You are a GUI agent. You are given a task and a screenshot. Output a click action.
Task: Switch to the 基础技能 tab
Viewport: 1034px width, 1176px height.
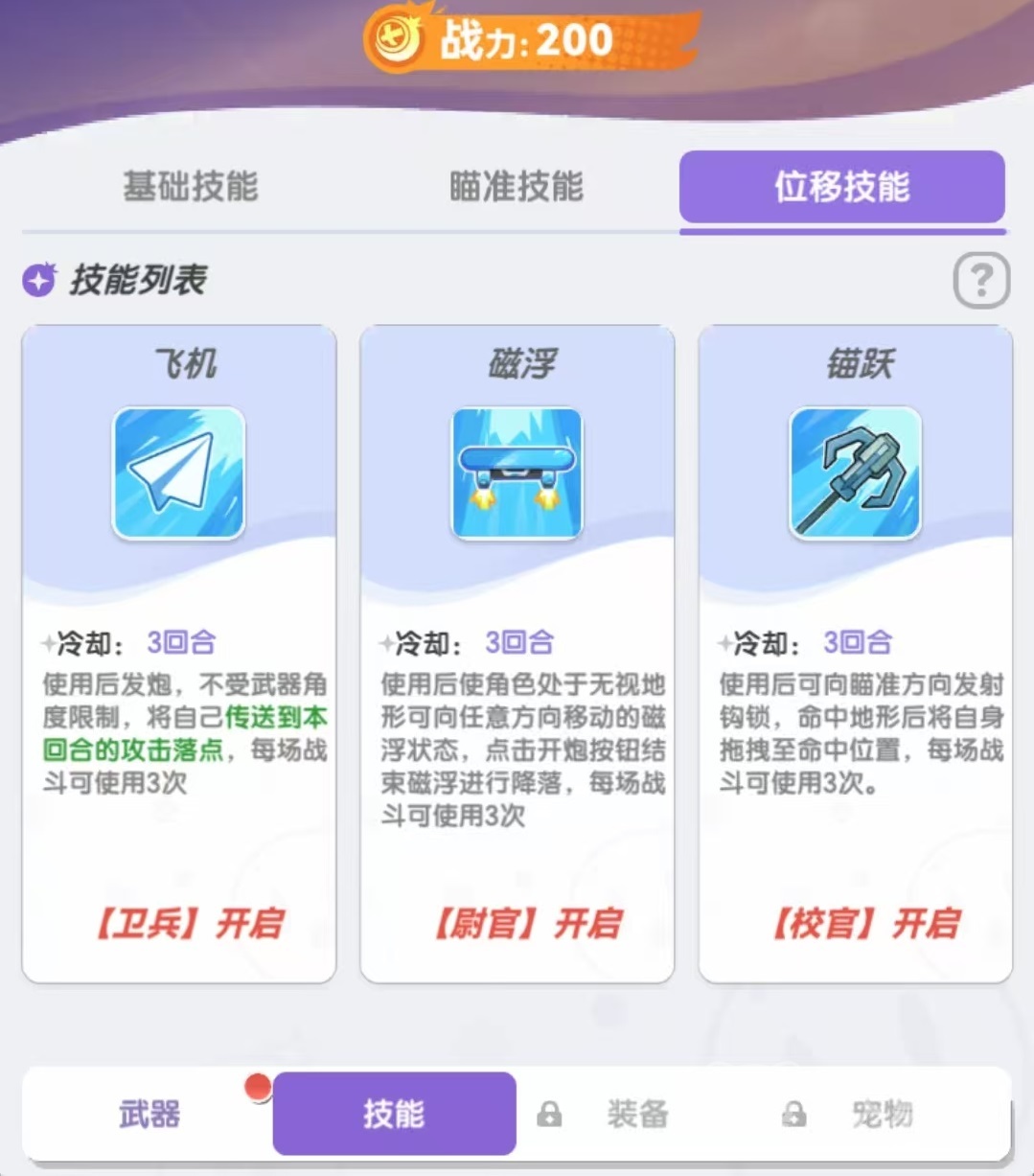[190, 188]
